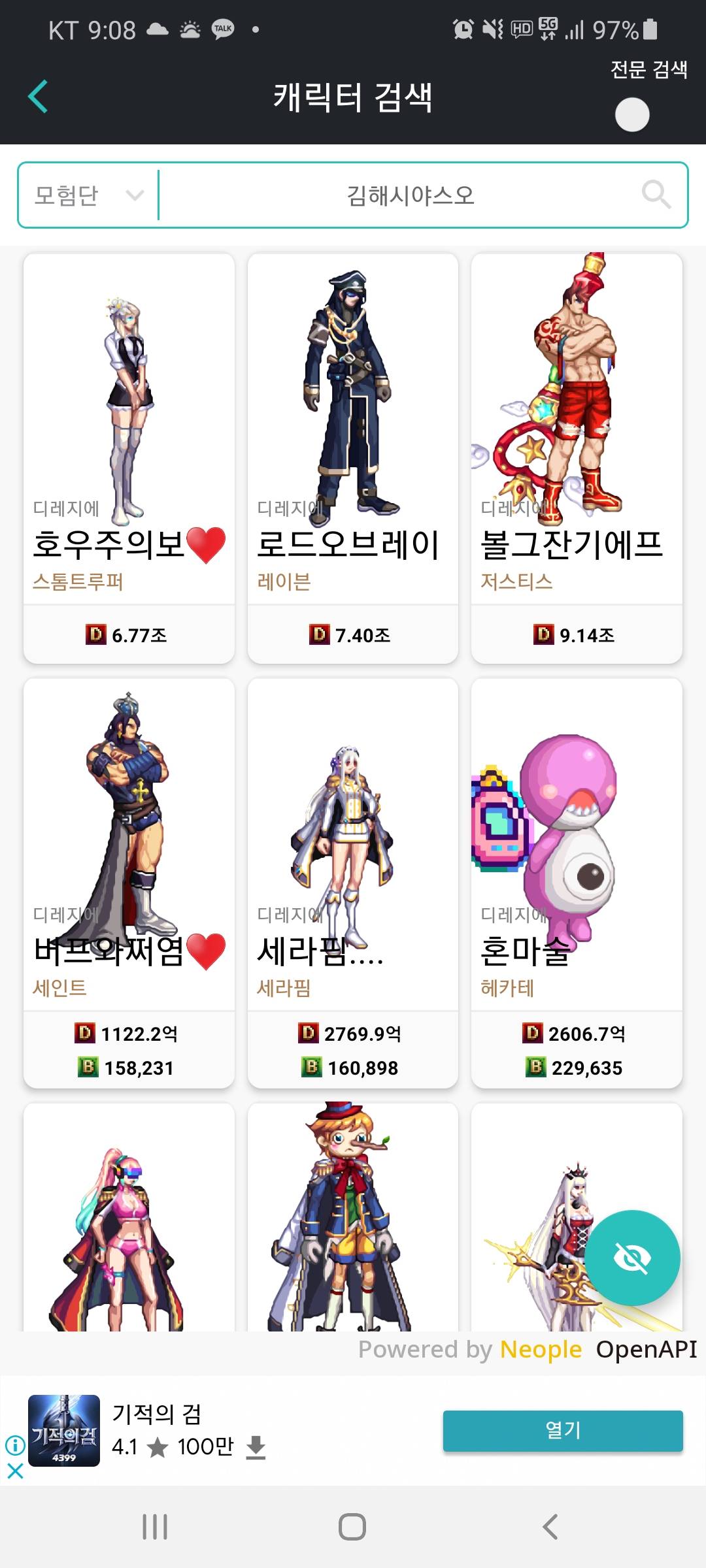The height and width of the screenshot is (1568, 706).
Task: Open the 버프와쩌염 세인트 character card
Action: [129, 882]
